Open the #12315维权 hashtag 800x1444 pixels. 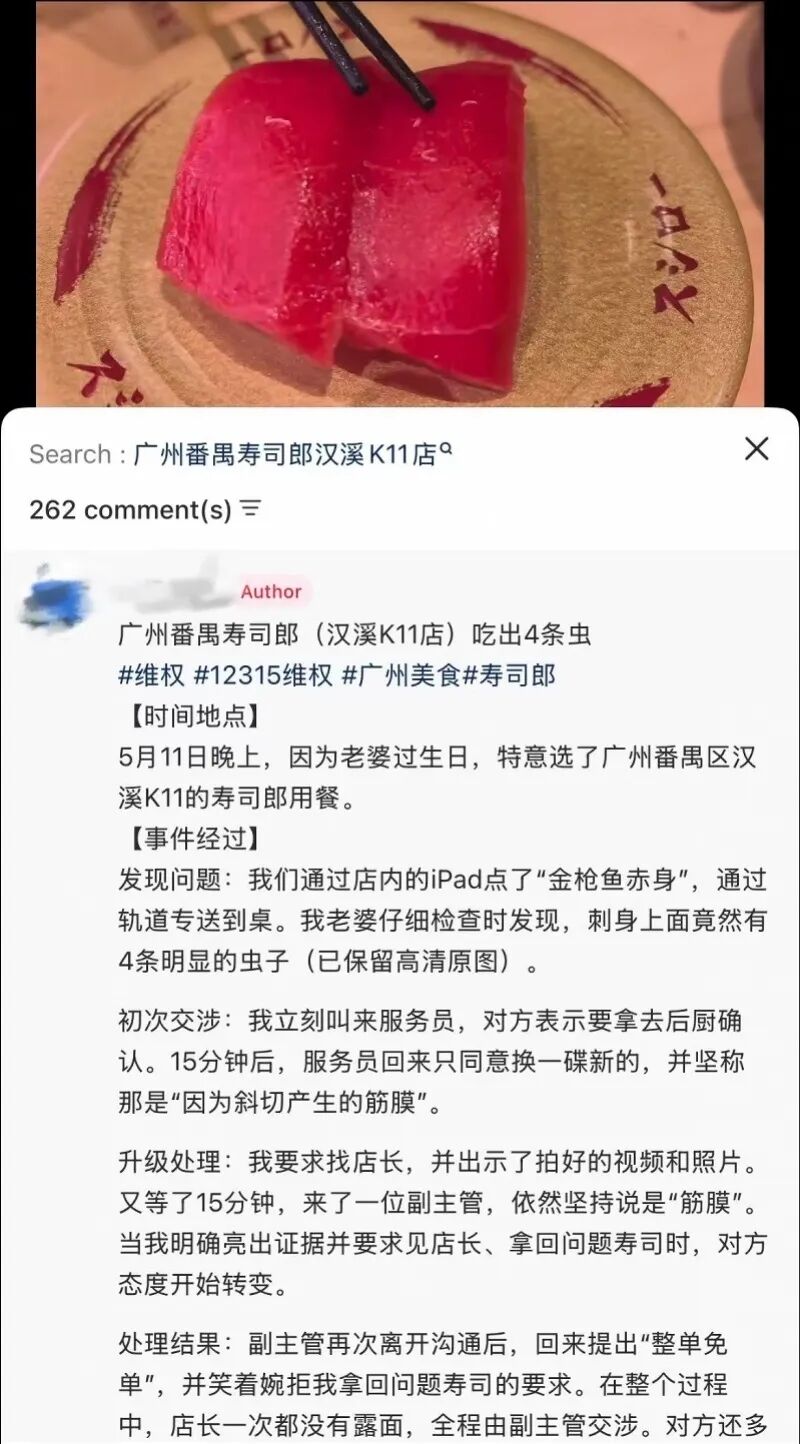tap(263, 675)
